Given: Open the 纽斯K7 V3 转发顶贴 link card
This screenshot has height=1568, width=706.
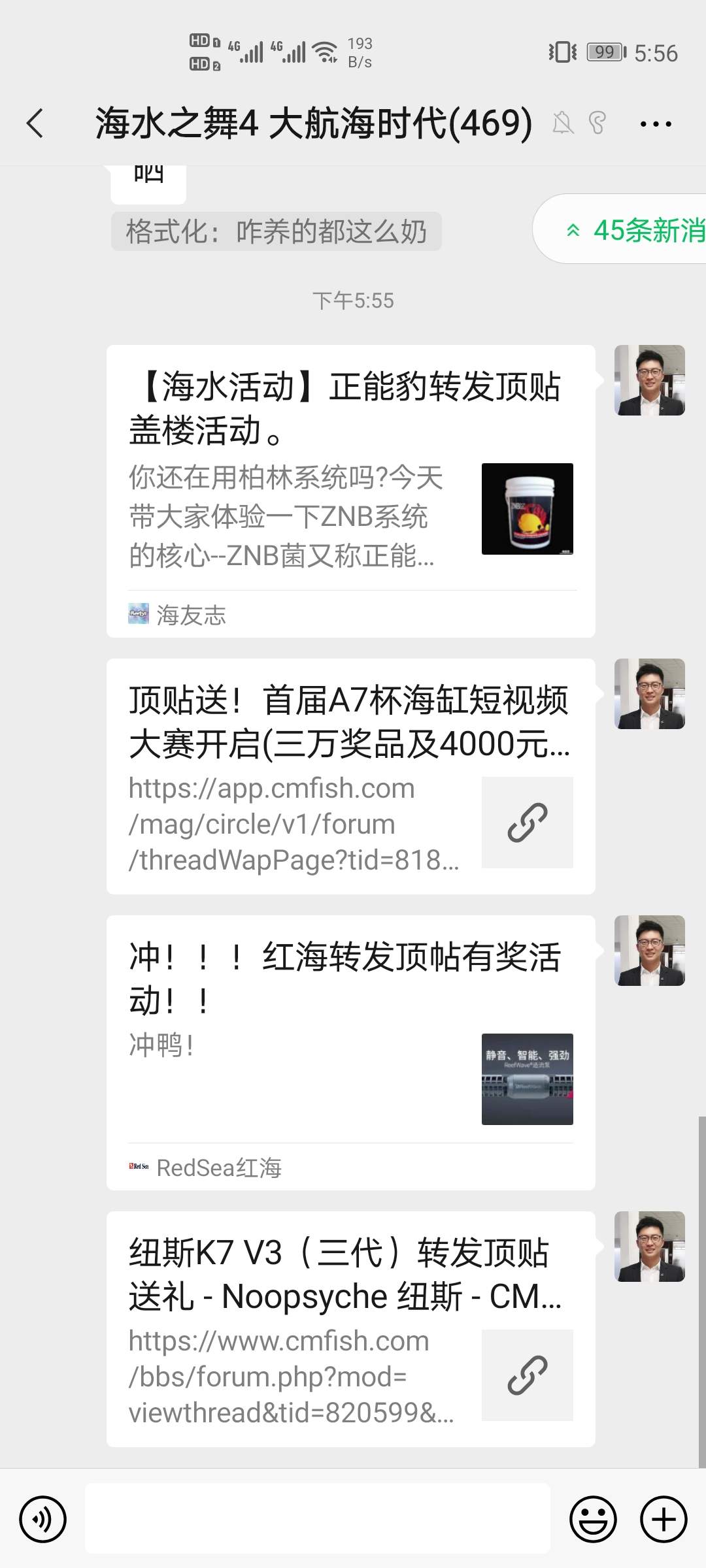Looking at the screenshot, I should tap(350, 1329).
